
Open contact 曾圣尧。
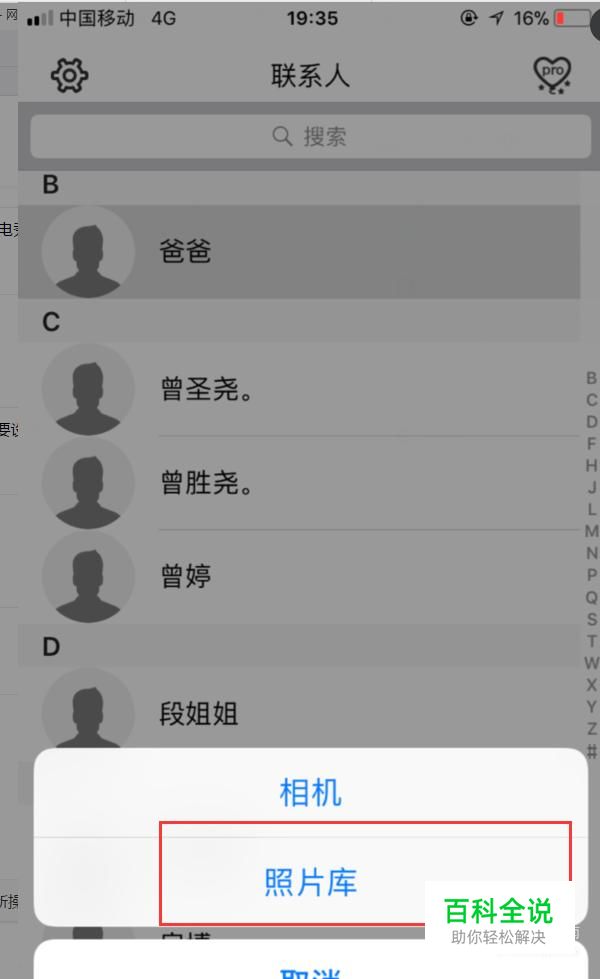pos(299,389)
